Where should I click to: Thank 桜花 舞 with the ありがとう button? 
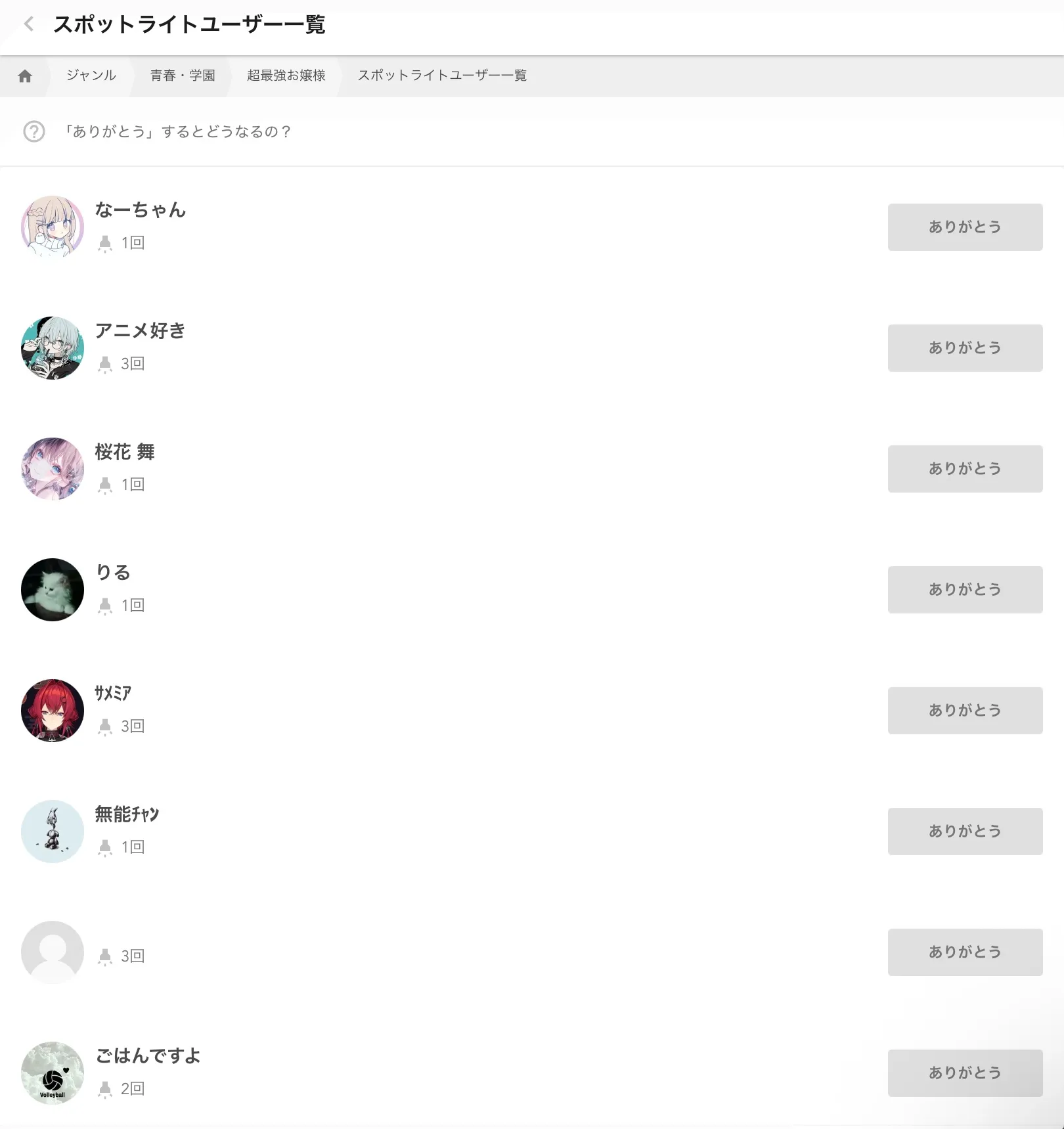(964, 469)
